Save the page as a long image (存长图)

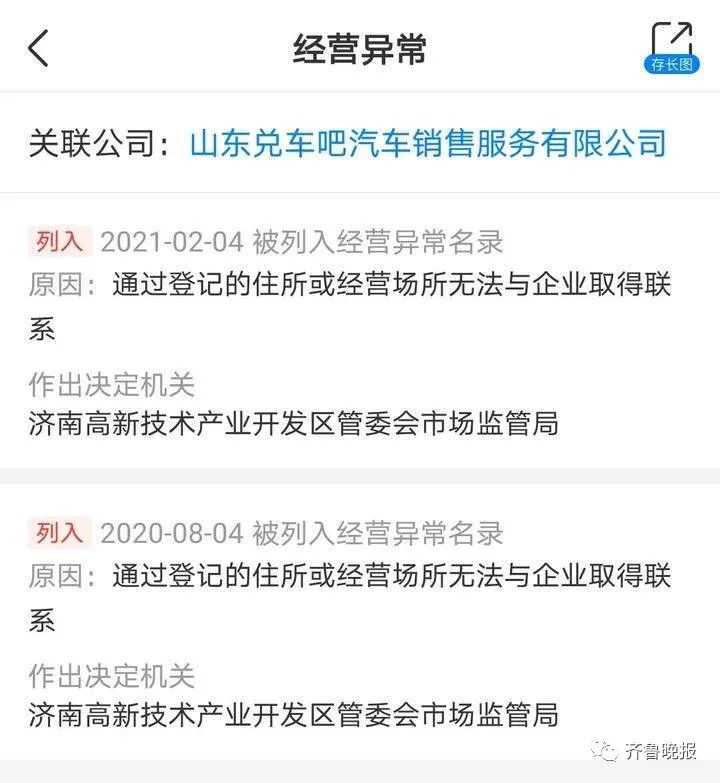[670, 47]
